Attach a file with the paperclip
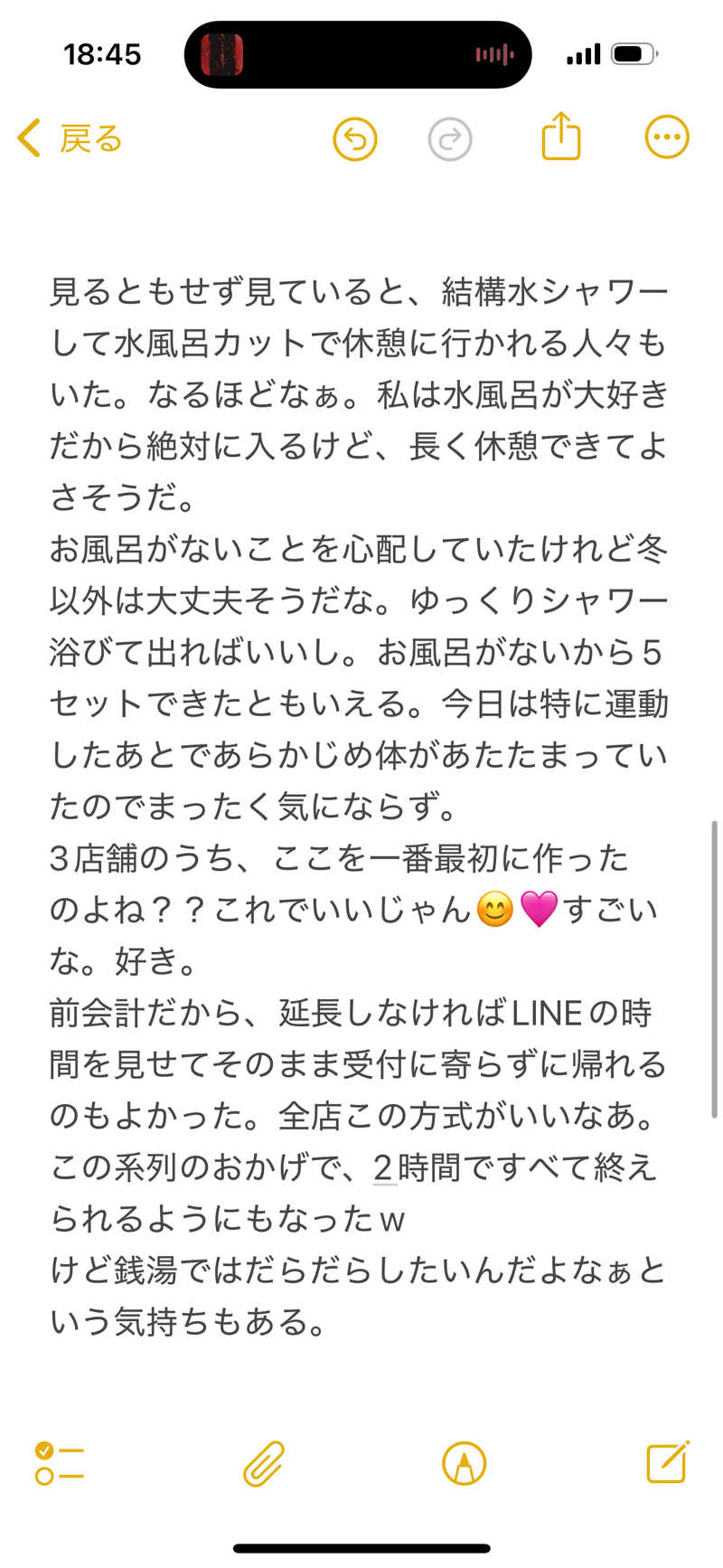This screenshot has width=723, height=1568. pyautogui.click(x=263, y=1463)
